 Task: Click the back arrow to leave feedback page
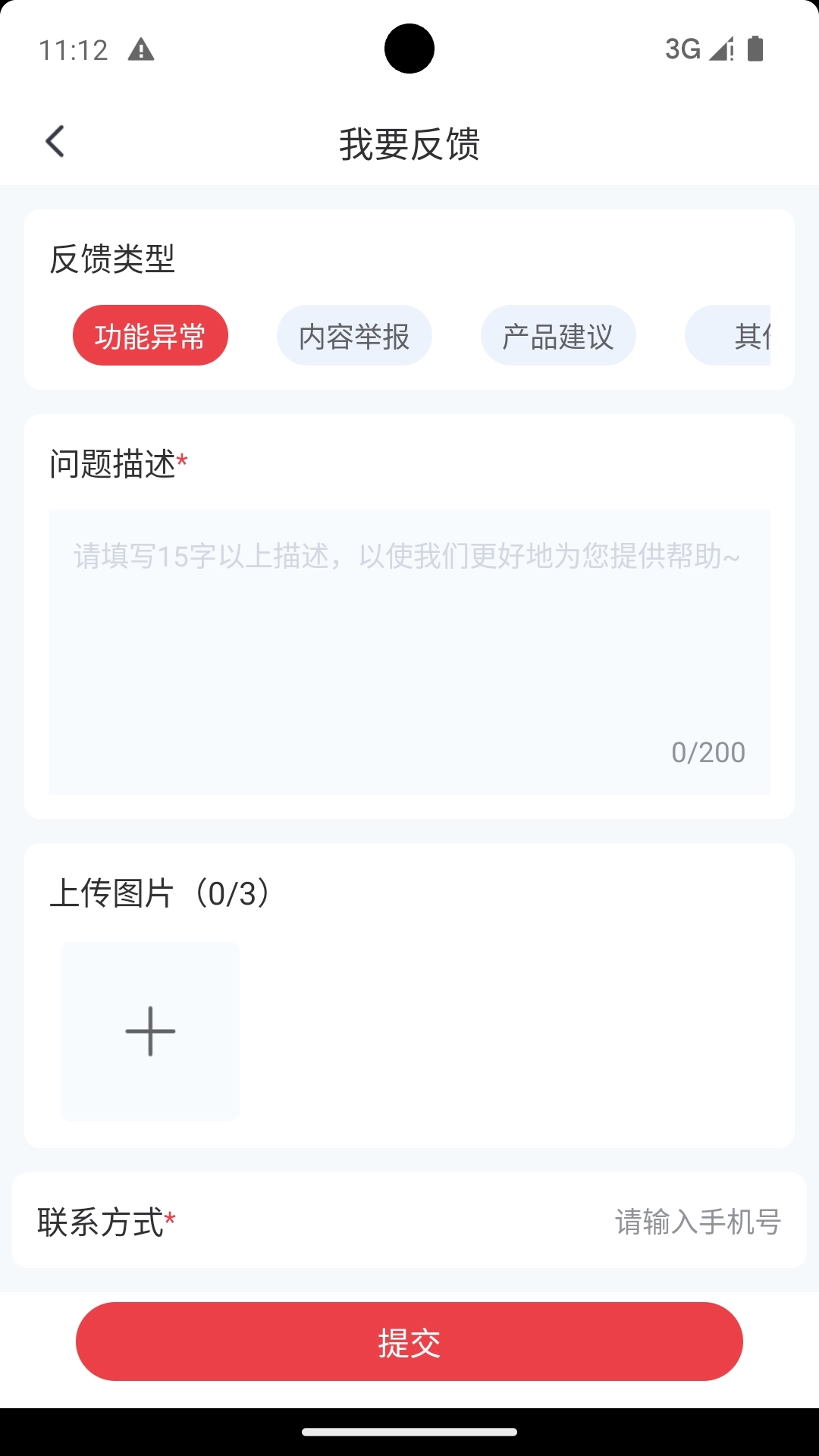[55, 140]
